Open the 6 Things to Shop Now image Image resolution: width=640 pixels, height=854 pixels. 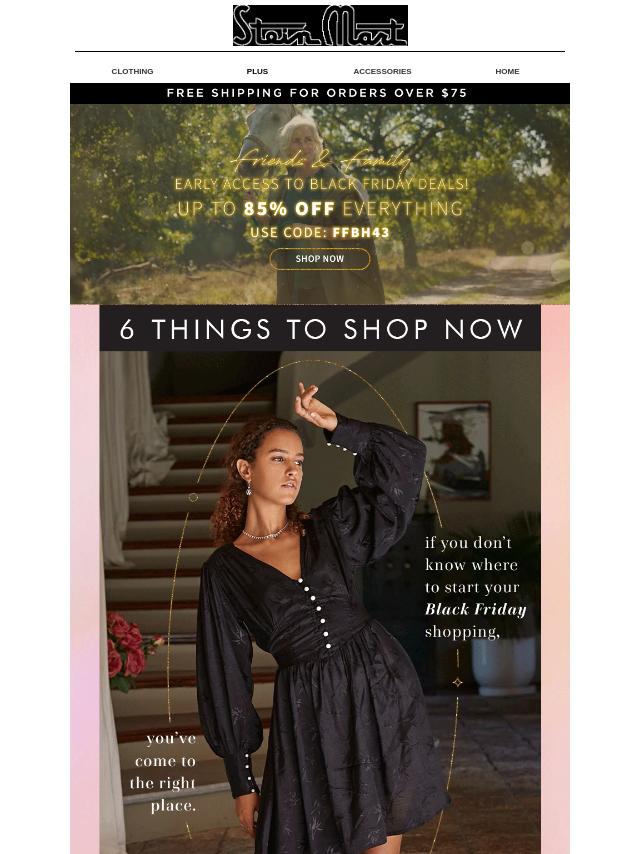(320, 580)
